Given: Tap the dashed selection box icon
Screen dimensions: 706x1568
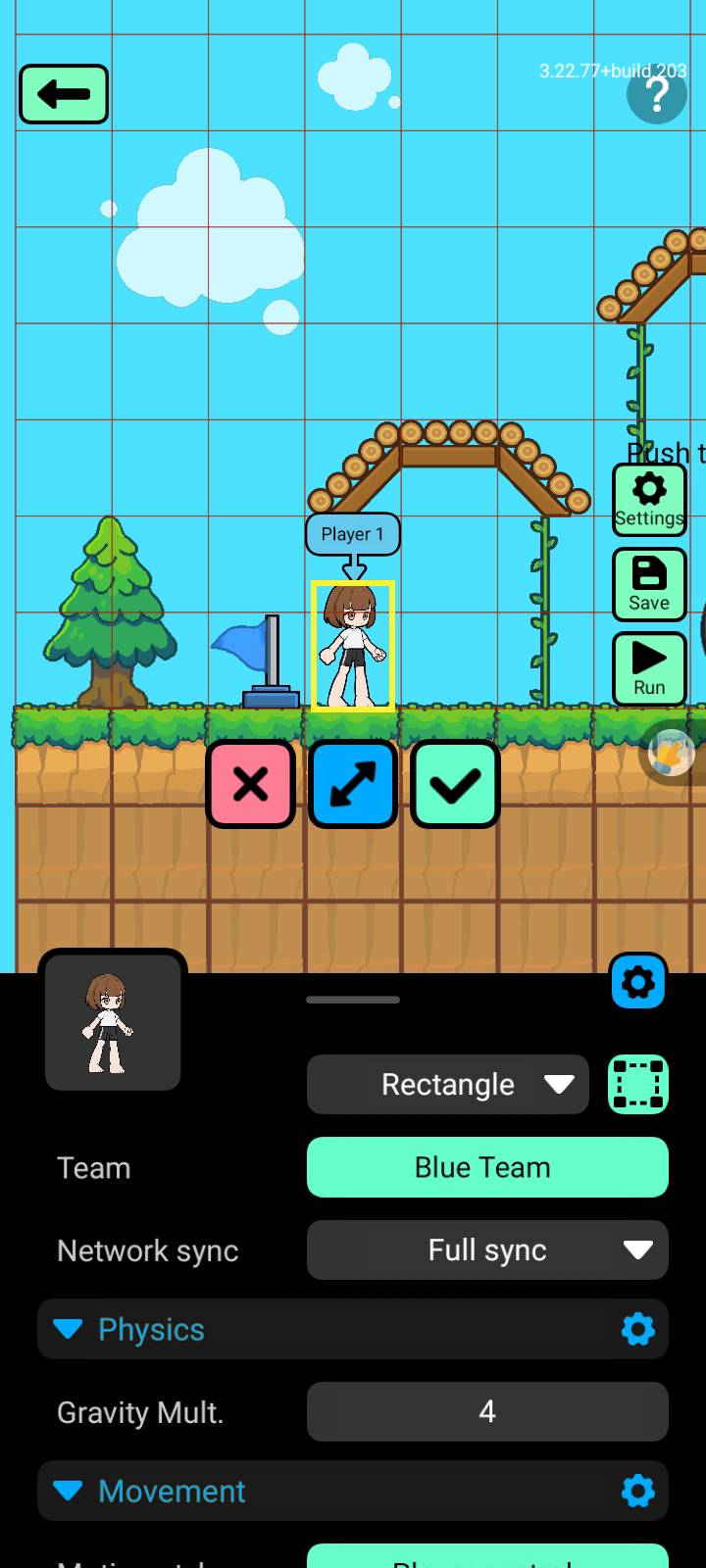Looking at the screenshot, I should click(x=638, y=1084).
